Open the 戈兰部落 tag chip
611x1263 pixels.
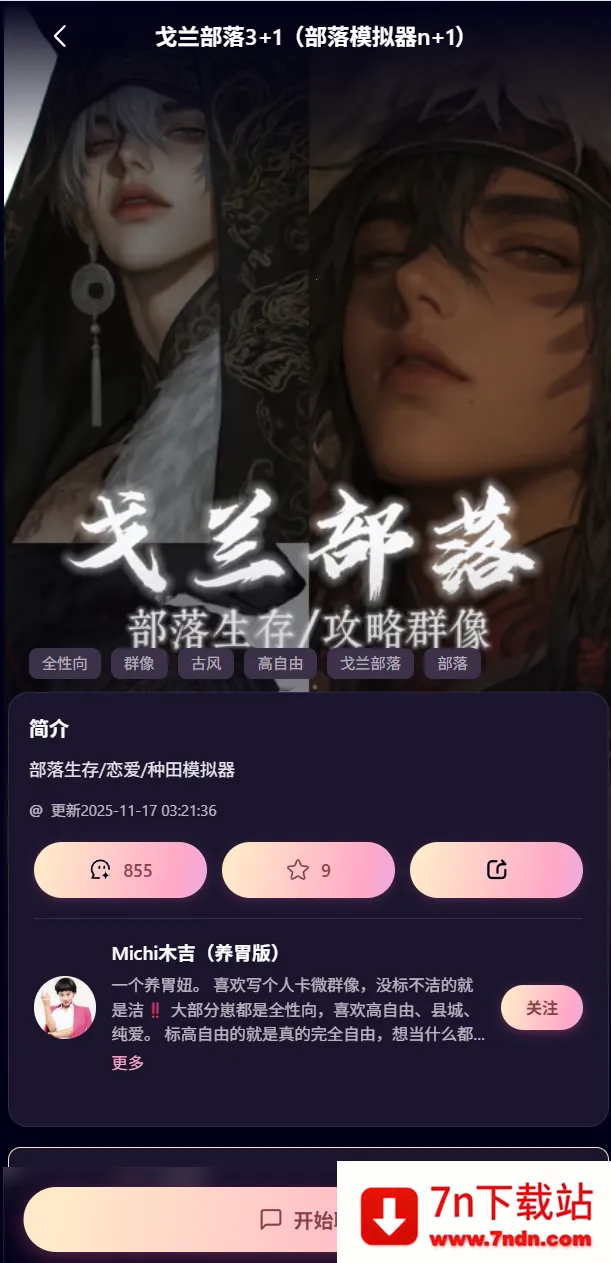pos(370,664)
